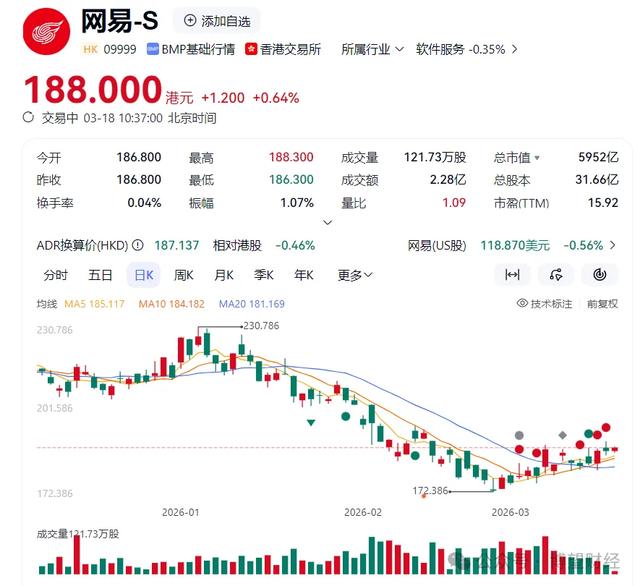Screen dimensions: 640x586
Task: Tap 添加自选 to add stock to watchlist
Action: click(x=216, y=20)
